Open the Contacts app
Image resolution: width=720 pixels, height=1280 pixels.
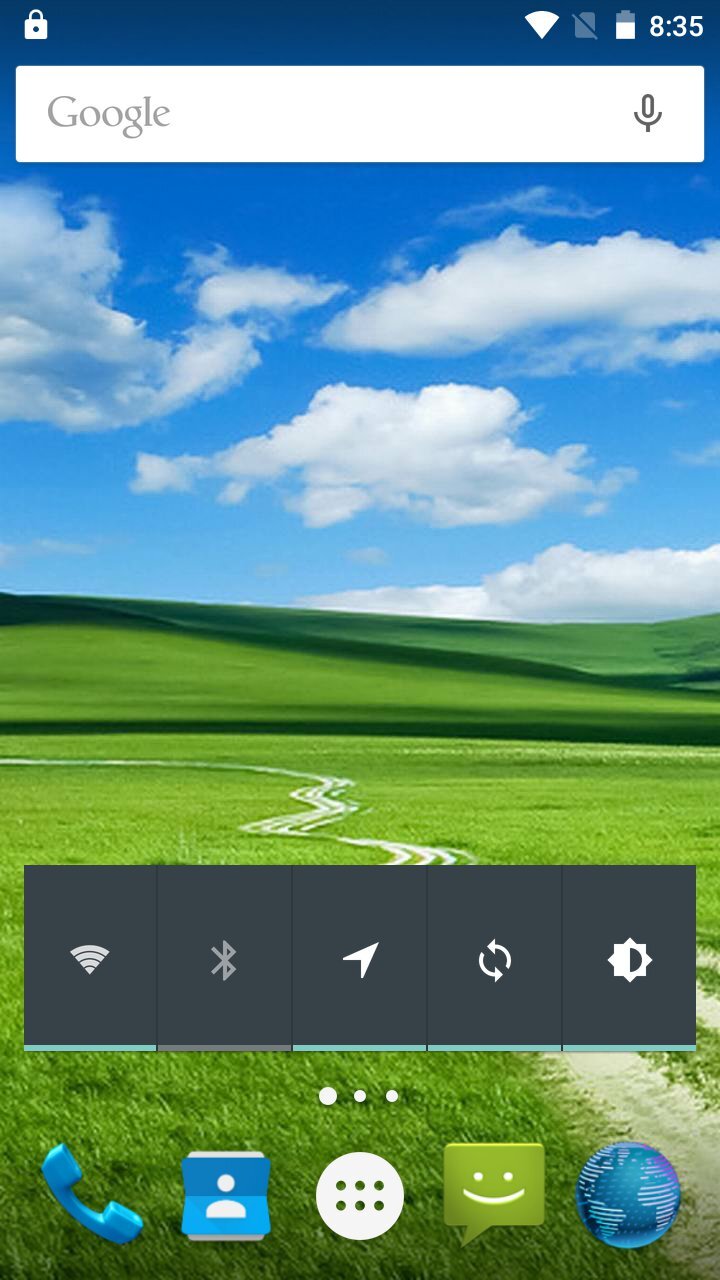tap(226, 1194)
